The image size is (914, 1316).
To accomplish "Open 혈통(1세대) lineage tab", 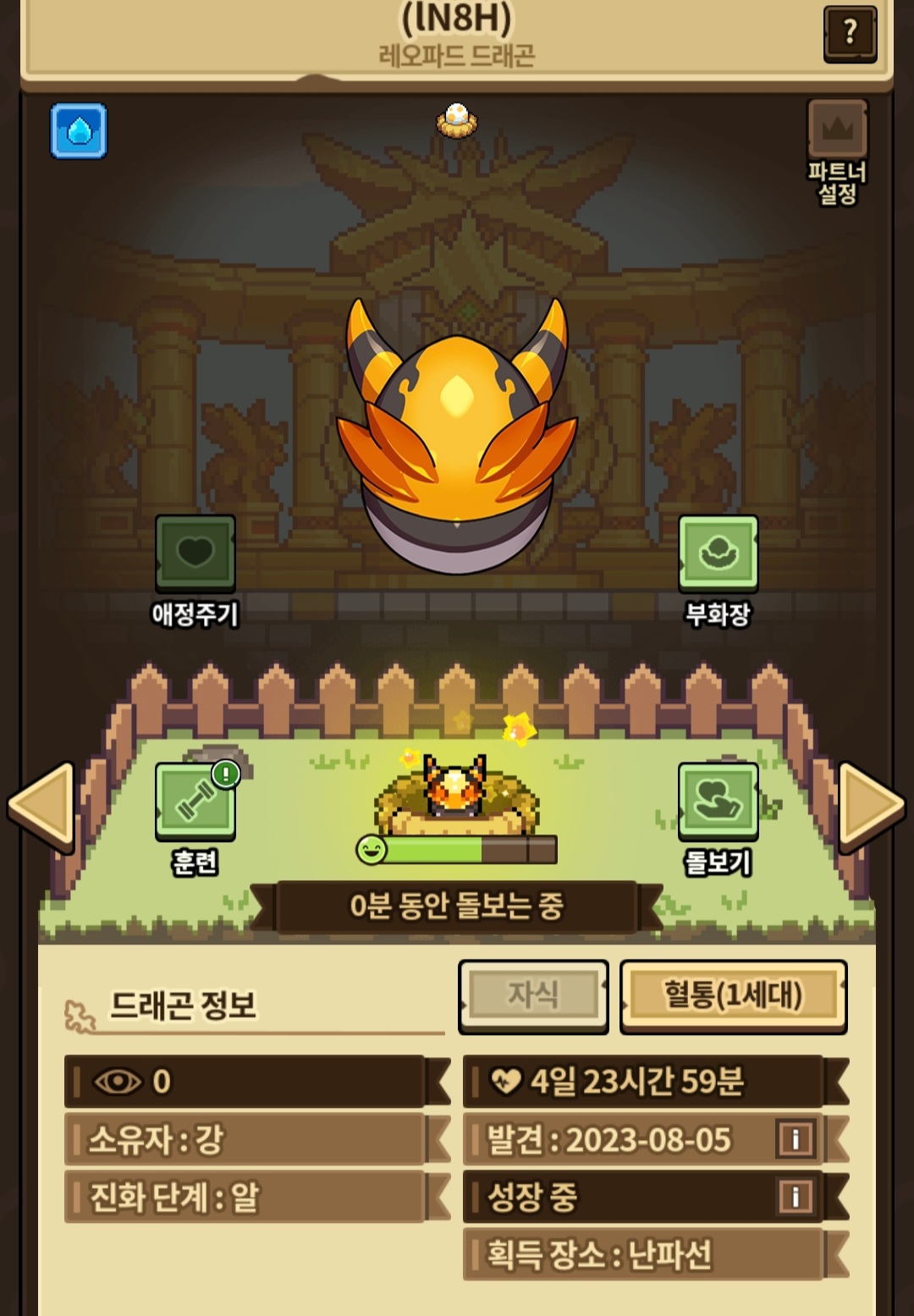I will (x=733, y=995).
